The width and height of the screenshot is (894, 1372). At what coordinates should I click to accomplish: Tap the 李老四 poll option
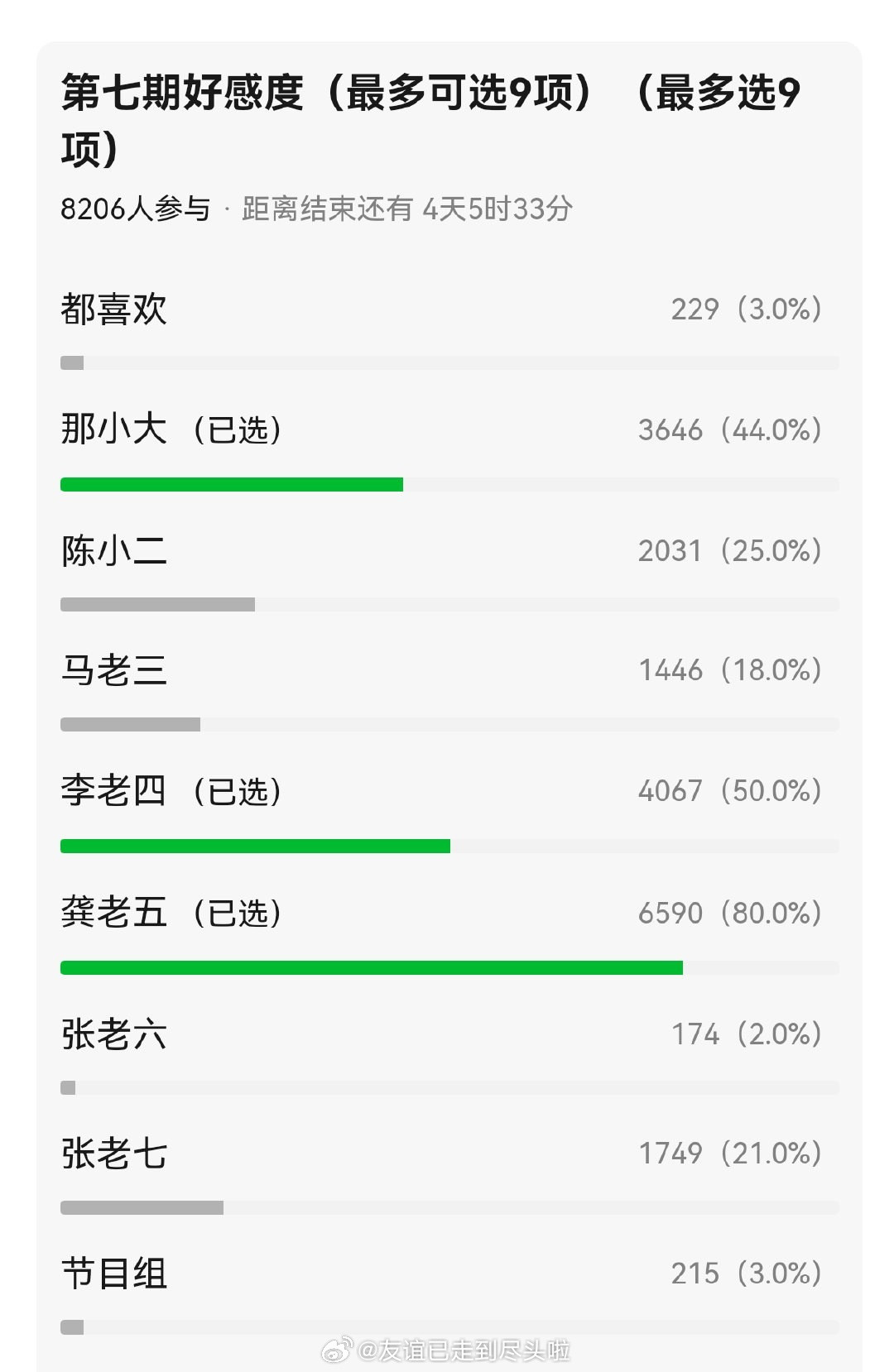[449, 812]
